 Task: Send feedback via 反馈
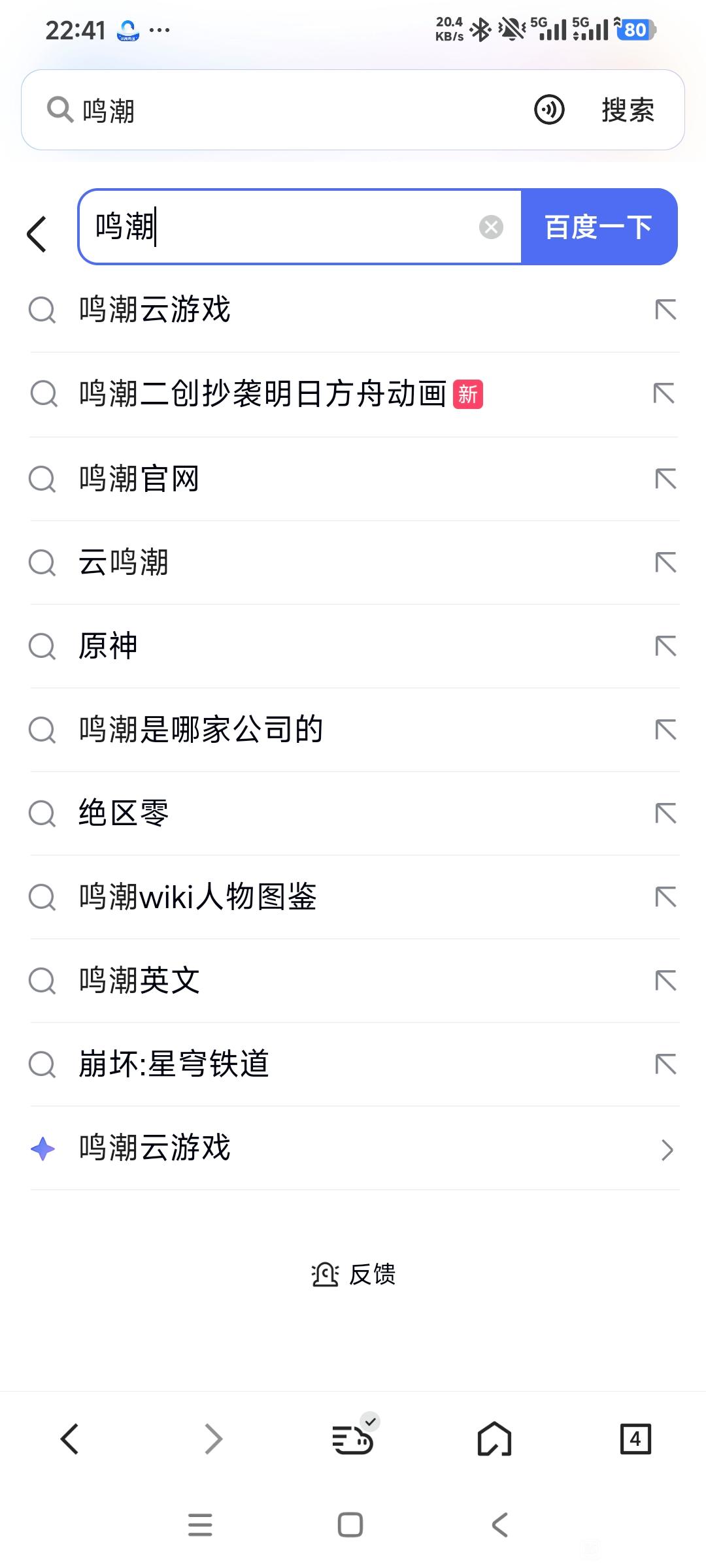pyautogui.click(x=354, y=1274)
